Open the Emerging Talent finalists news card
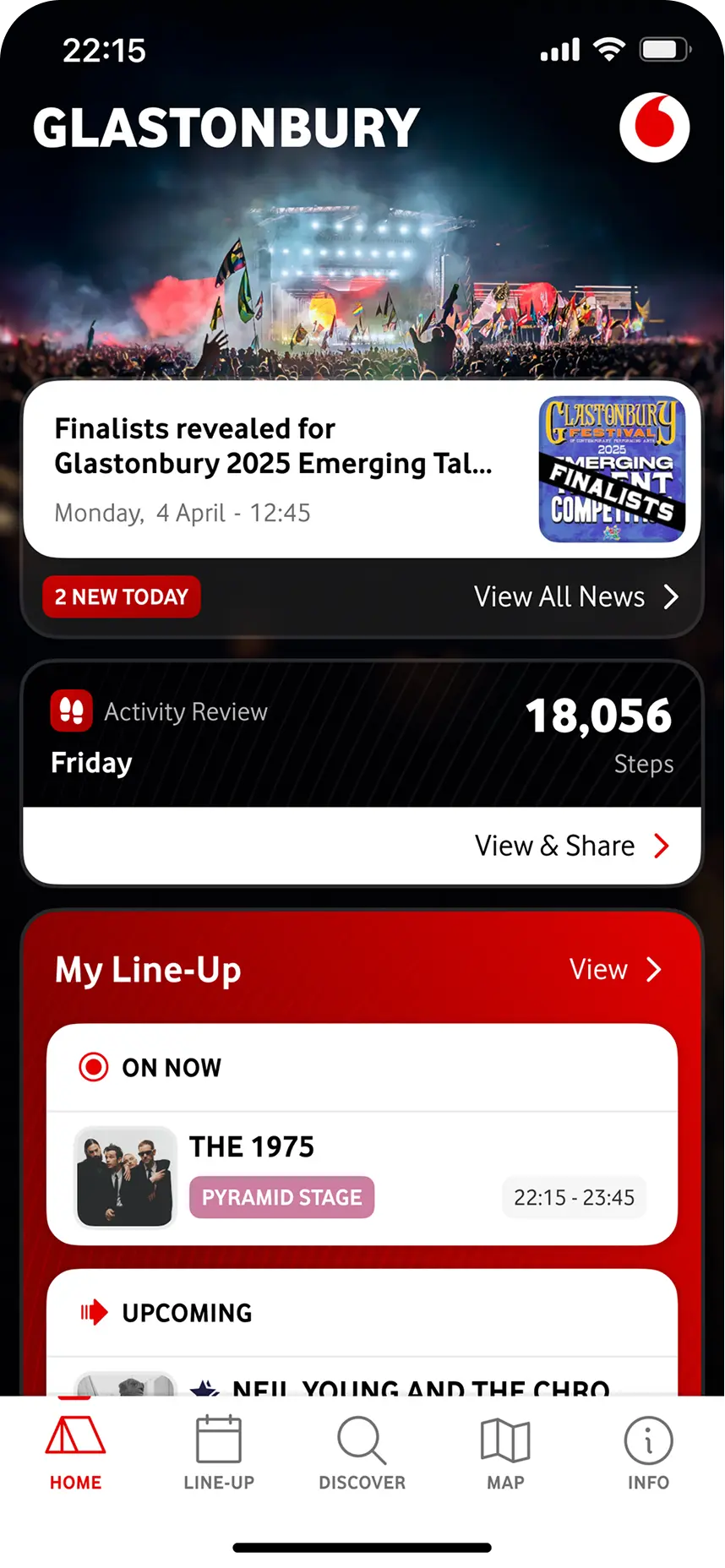Screen dimensions: 725x1568 pos(362,469)
